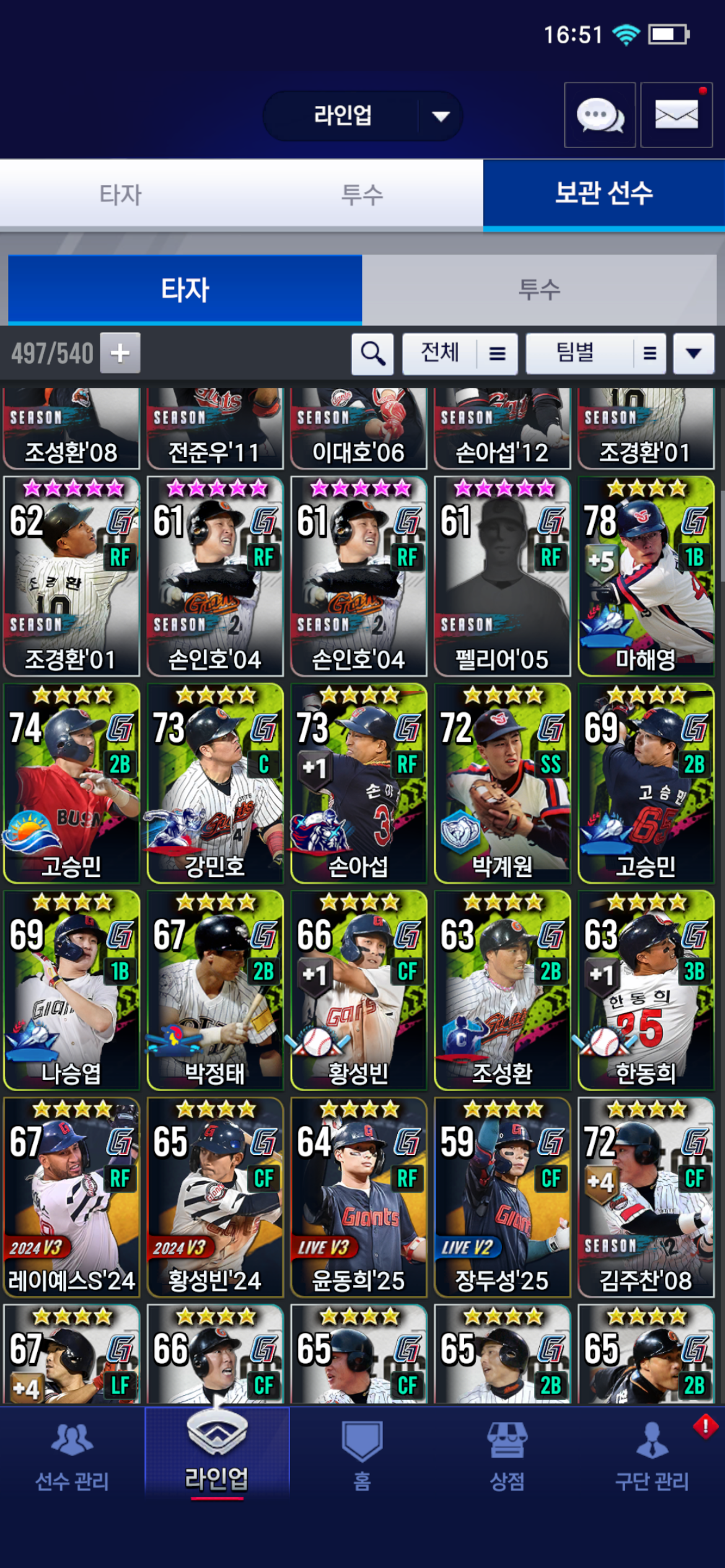725x1568 pixels.
Task: Select the 강민호 catcher card
Action: click(x=215, y=783)
